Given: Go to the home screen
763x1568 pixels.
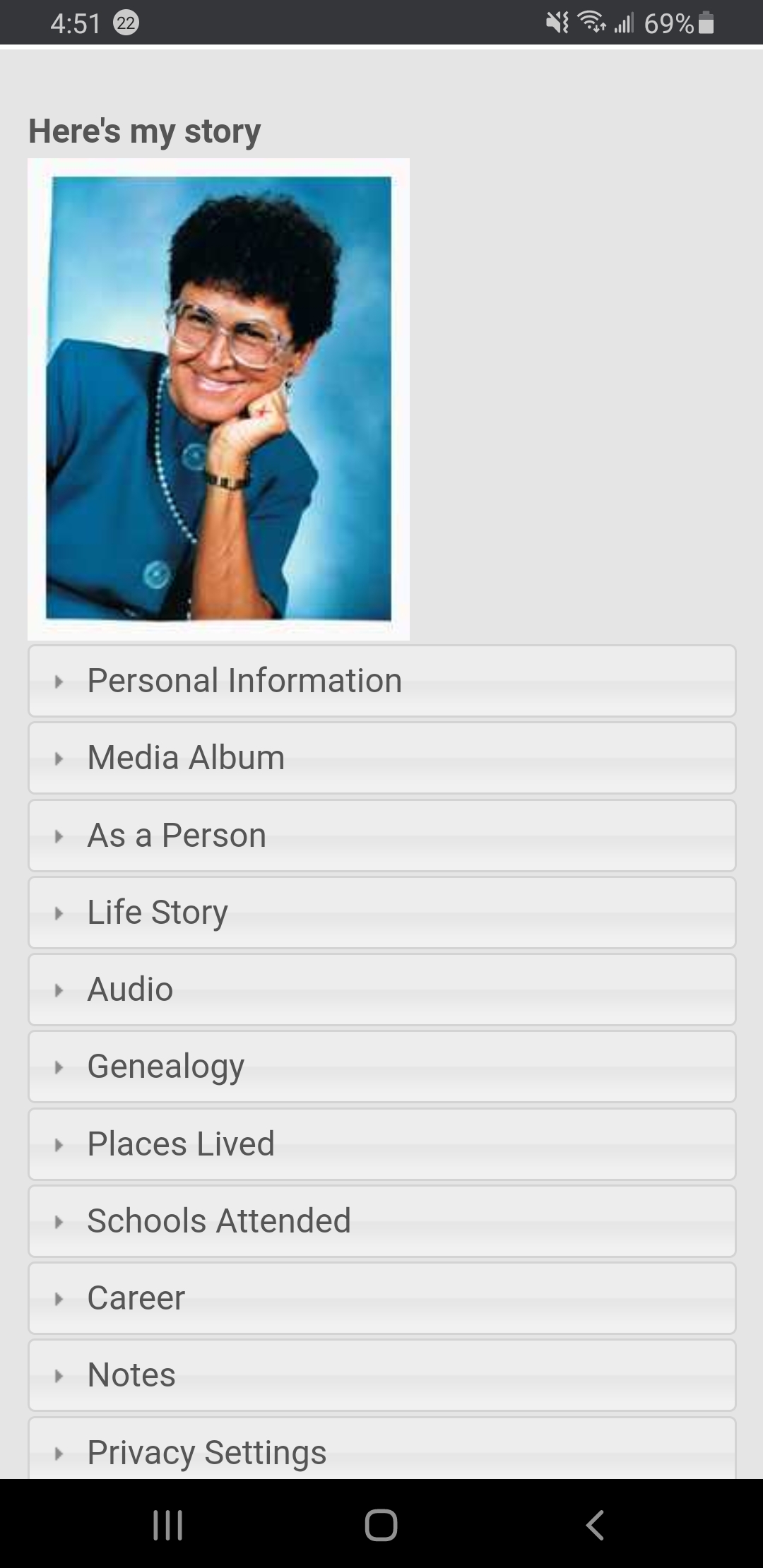Looking at the screenshot, I should coord(381,1524).
